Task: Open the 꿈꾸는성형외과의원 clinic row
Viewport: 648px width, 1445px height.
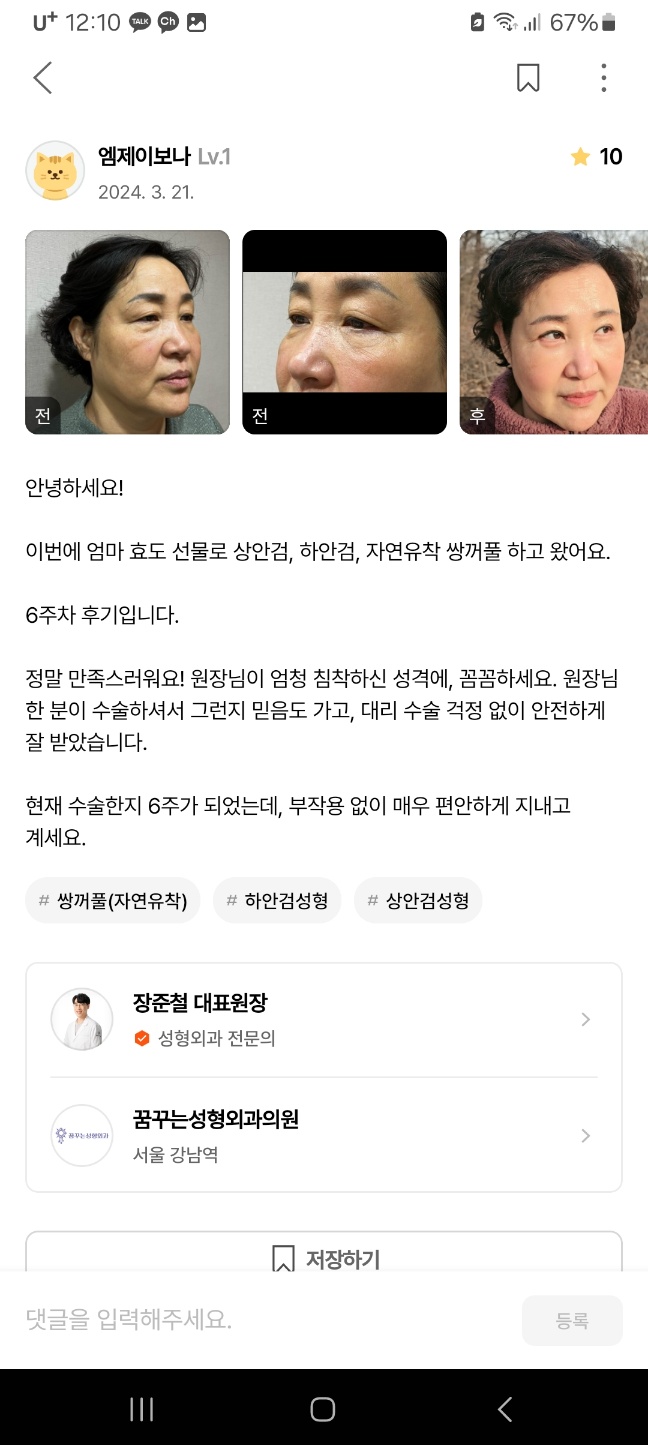Action: 323,1135
